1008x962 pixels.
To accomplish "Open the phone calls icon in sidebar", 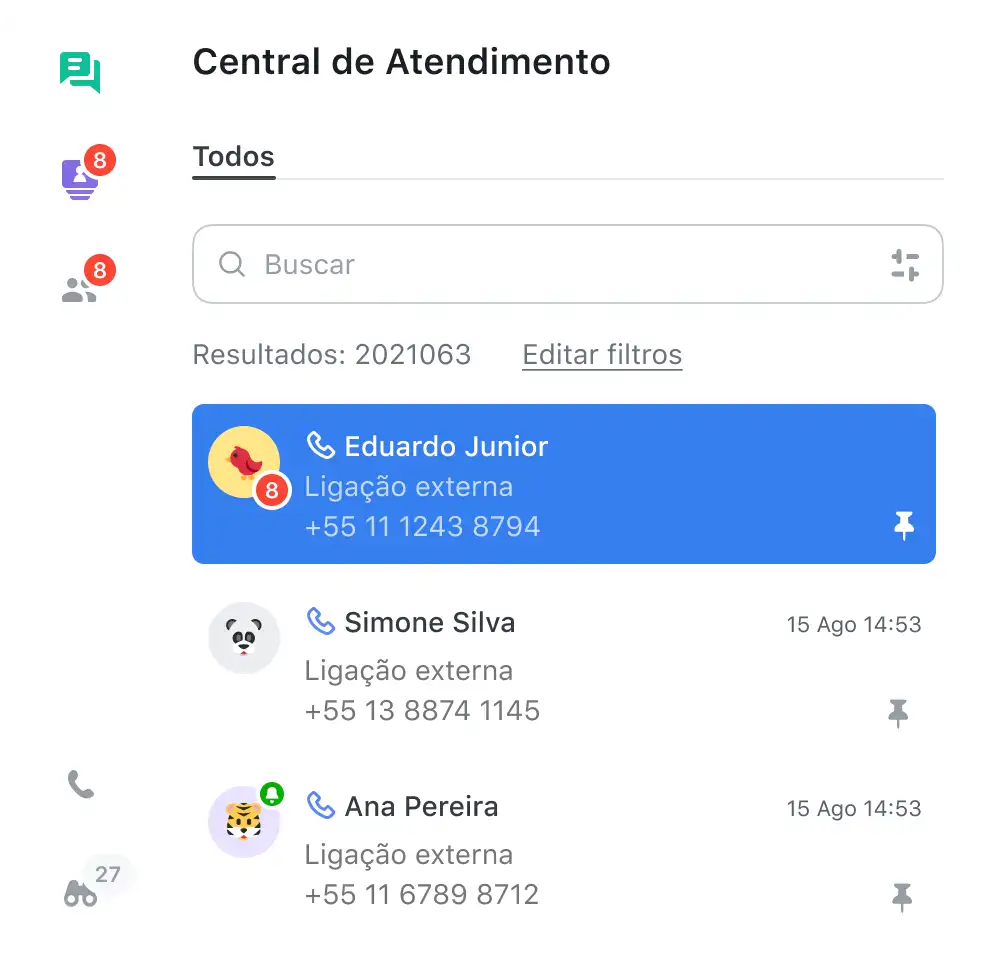I will 80,784.
